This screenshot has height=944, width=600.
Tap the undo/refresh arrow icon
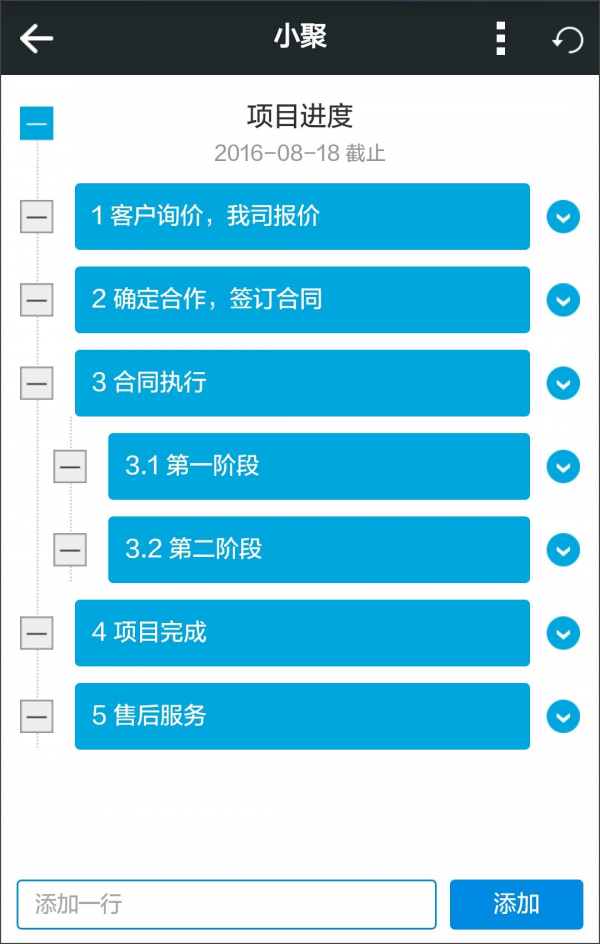tap(567, 40)
